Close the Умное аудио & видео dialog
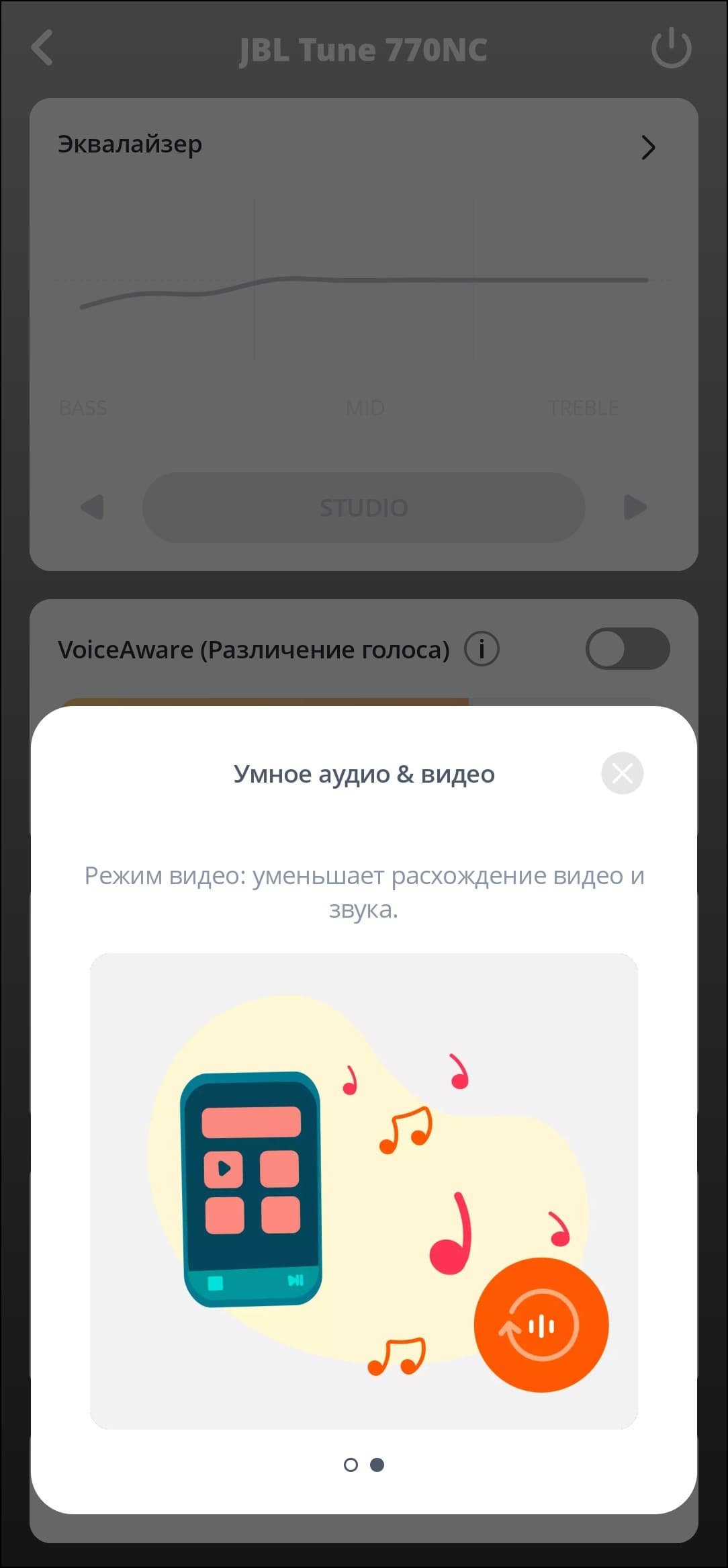Viewport: 728px width, 1568px height. (622, 773)
